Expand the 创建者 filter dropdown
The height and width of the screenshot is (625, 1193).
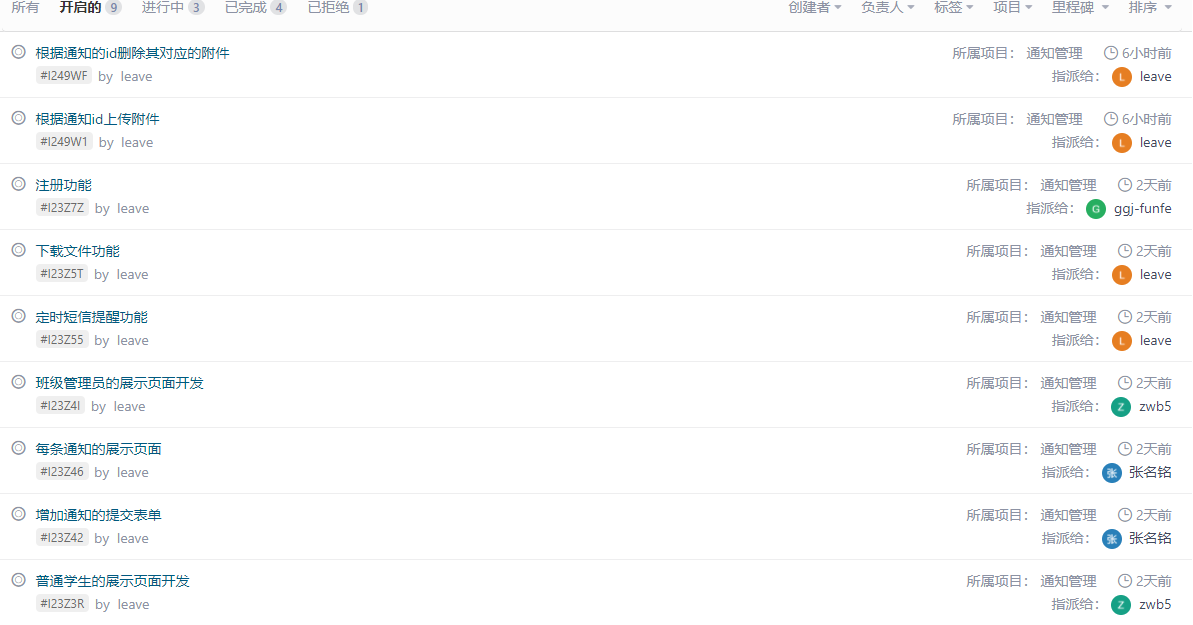[814, 7]
